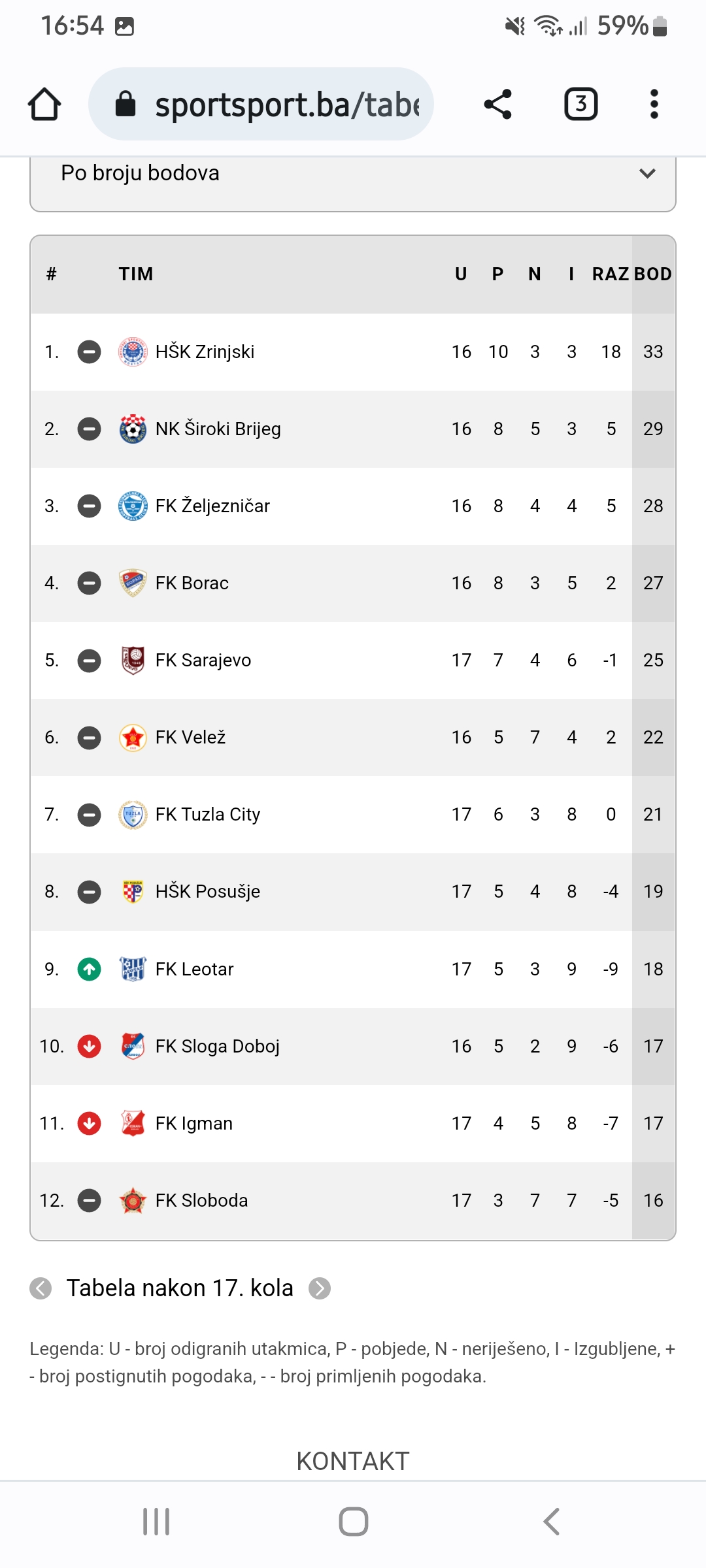Open the FK Leotar team row
The image size is (706, 1568).
pos(353,970)
